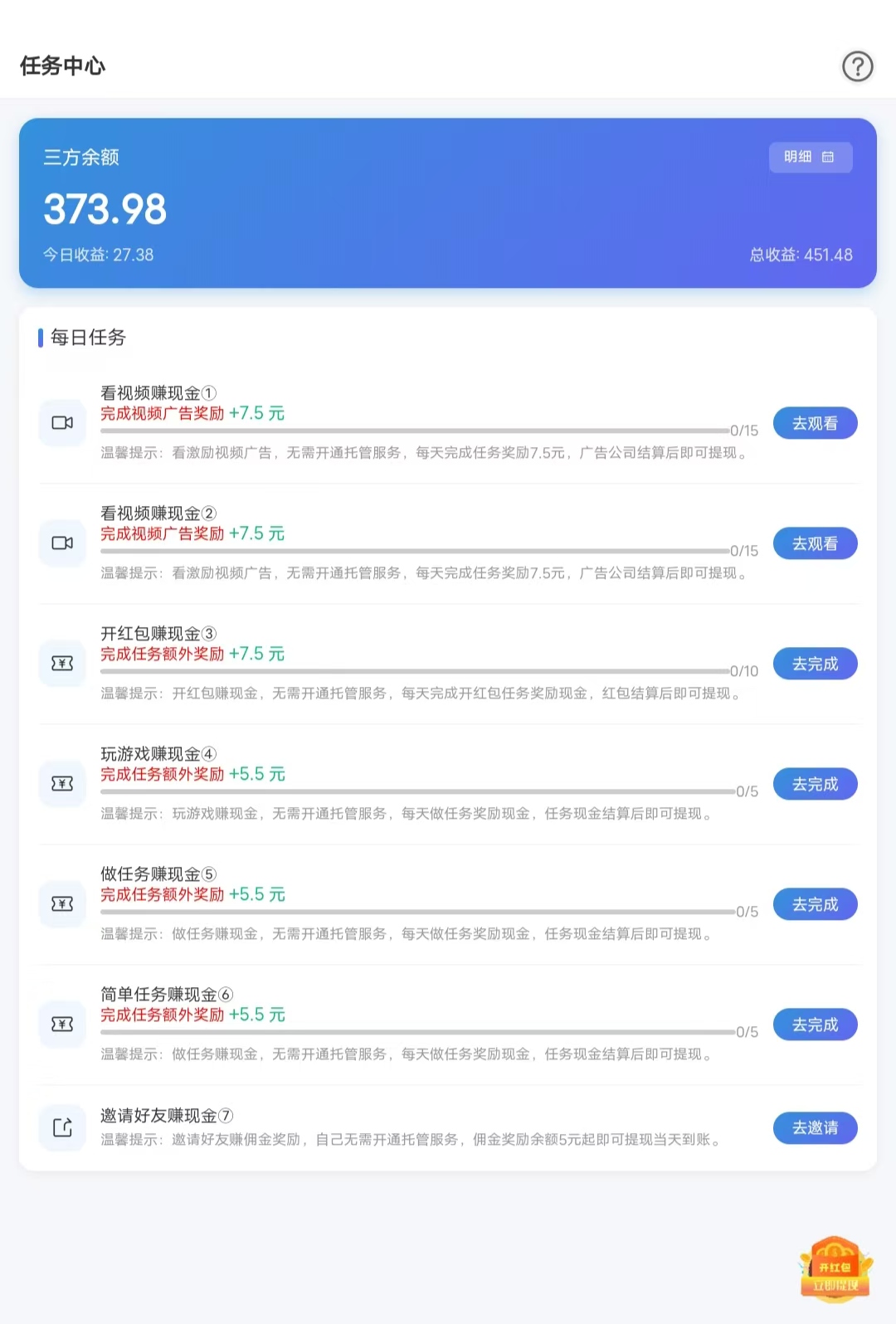
Task: Click the envelope icon next to 玩游戏赚现金④
Action: point(62,784)
